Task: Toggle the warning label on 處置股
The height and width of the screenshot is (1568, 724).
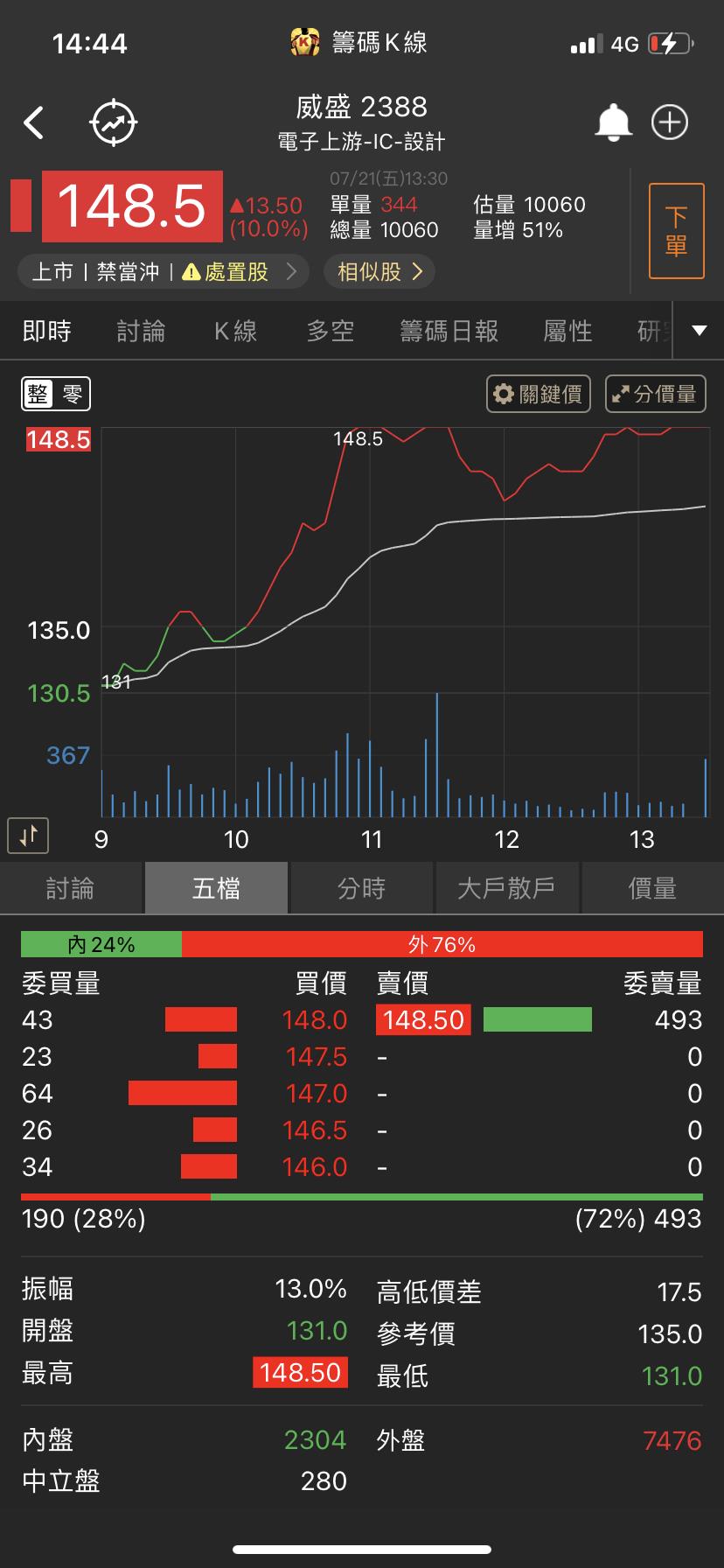Action: coord(192,272)
